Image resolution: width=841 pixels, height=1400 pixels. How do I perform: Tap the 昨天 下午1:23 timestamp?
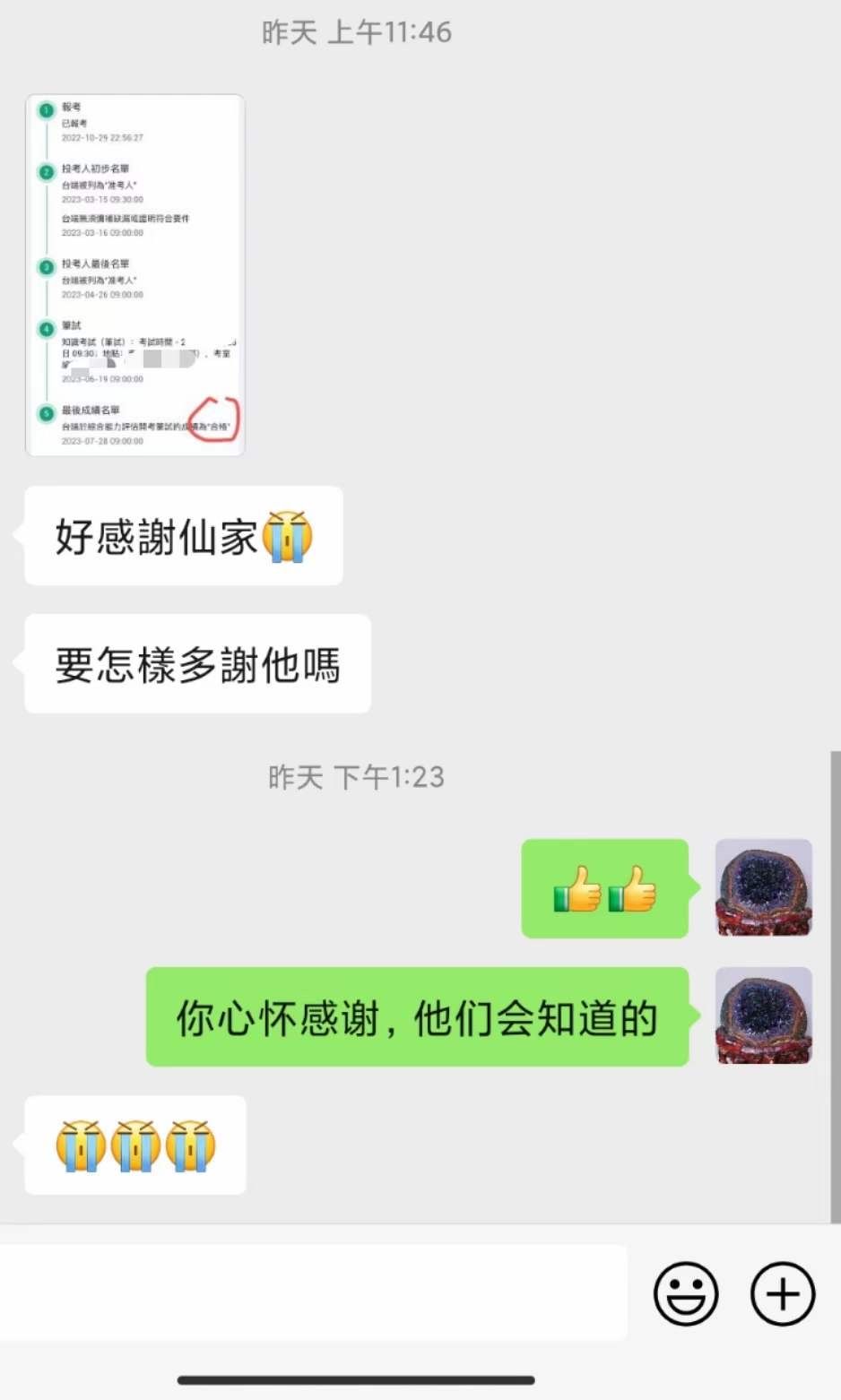point(357,778)
